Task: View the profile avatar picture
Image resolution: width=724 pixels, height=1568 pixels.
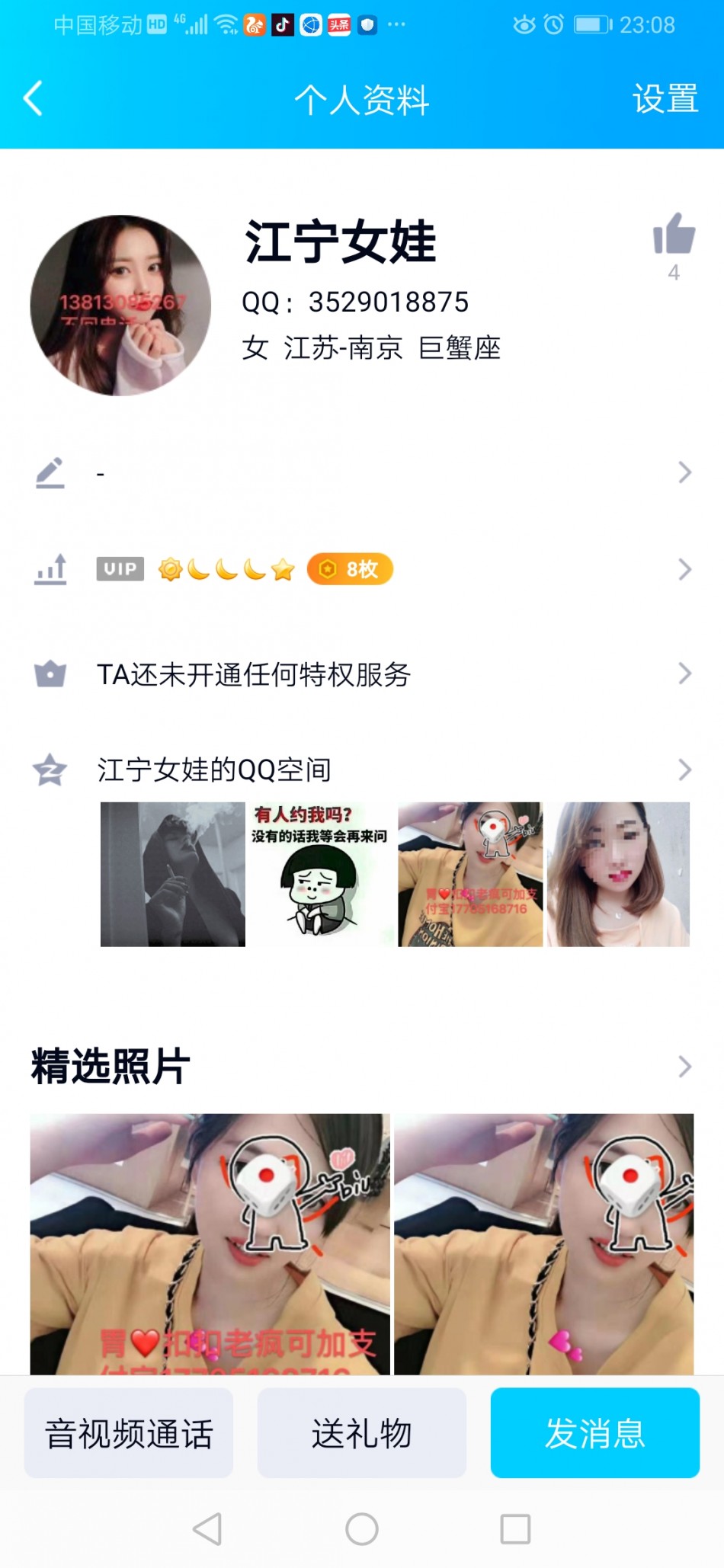Action: coord(120,305)
